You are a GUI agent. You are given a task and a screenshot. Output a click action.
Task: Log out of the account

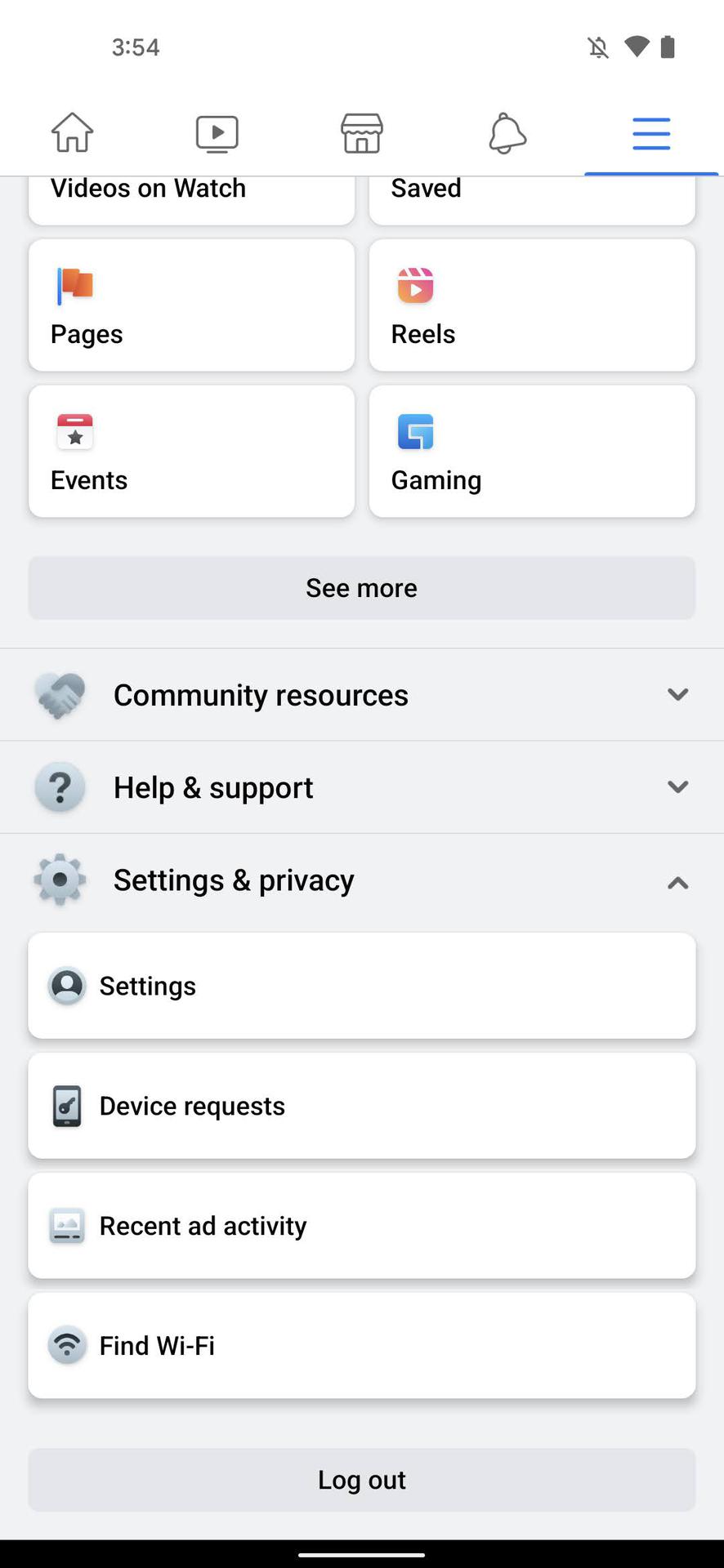tap(362, 1480)
